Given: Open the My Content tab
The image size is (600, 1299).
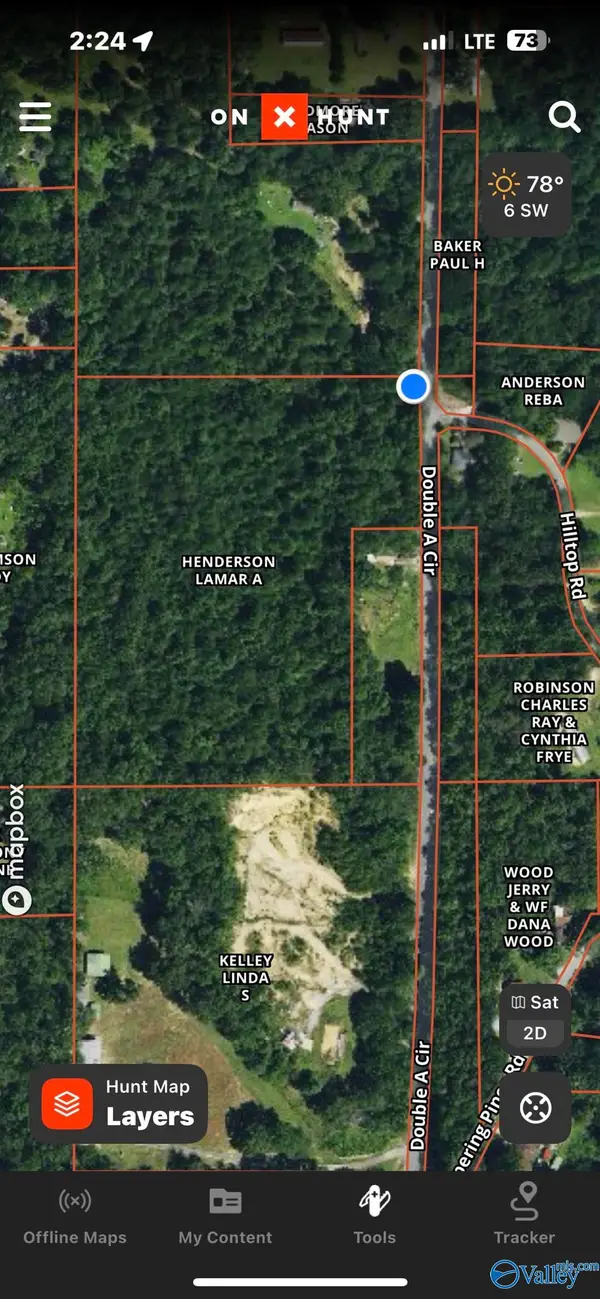Looking at the screenshot, I should pyautogui.click(x=225, y=1215).
